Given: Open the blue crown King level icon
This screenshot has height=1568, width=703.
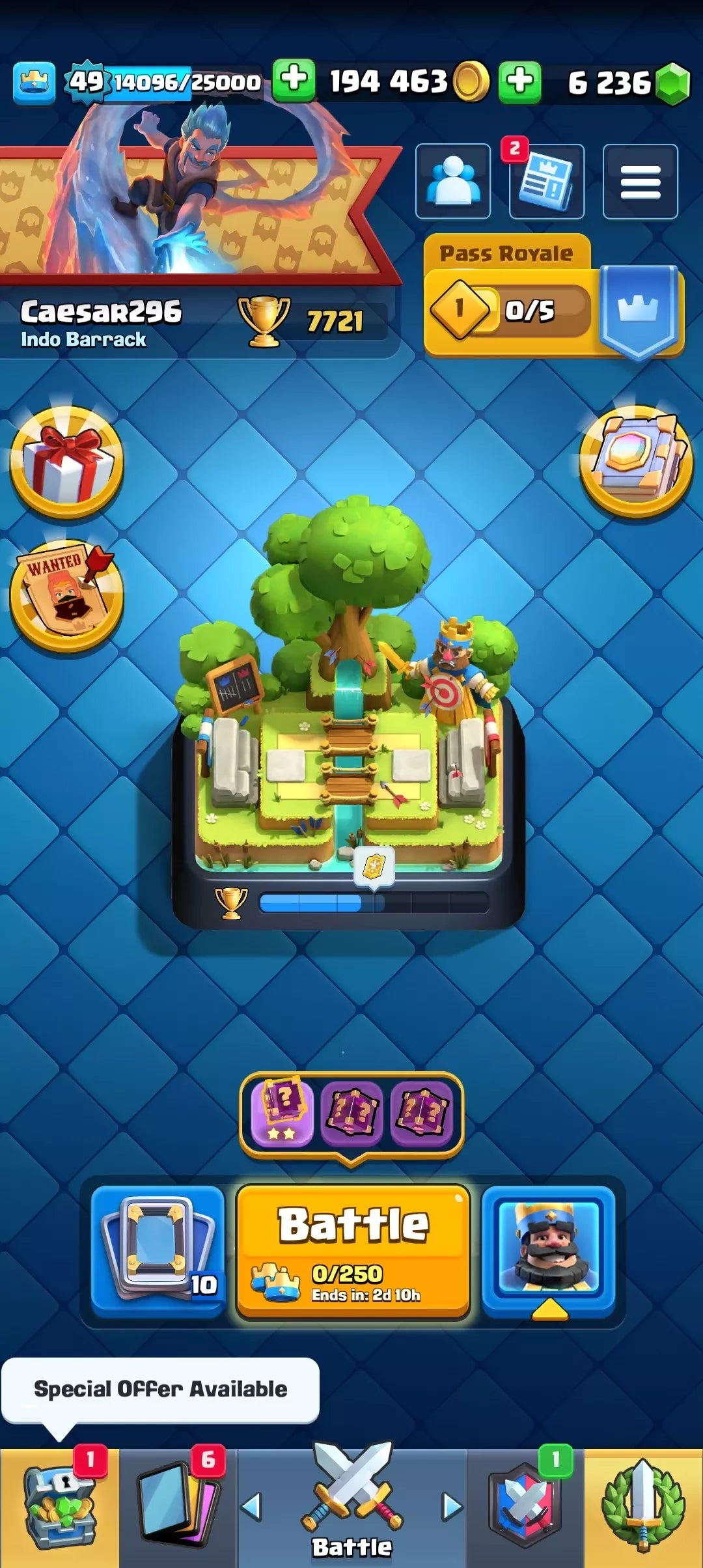Looking at the screenshot, I should (34, 83).
